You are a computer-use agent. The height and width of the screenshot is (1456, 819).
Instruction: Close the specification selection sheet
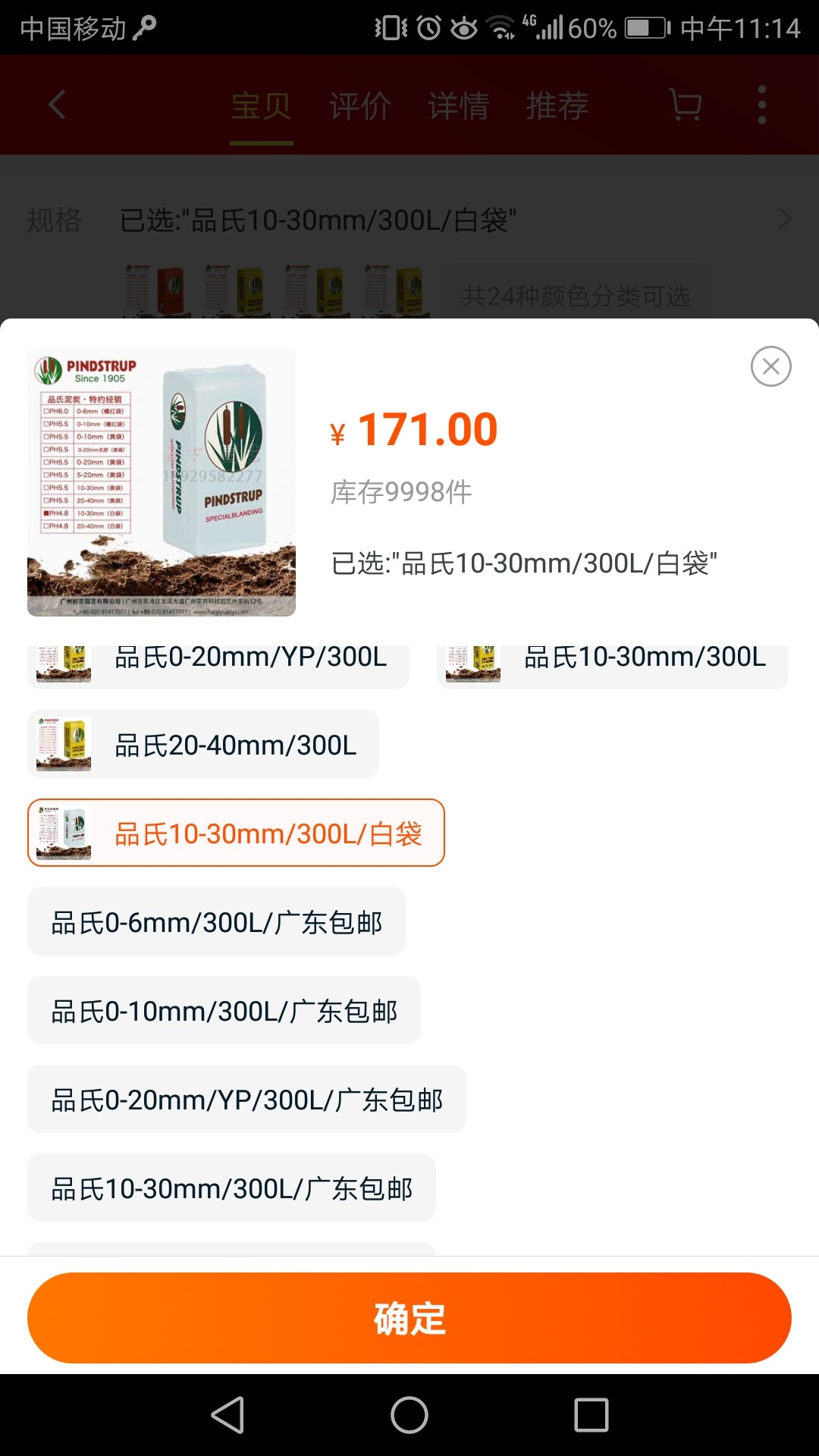pos(770,366)
